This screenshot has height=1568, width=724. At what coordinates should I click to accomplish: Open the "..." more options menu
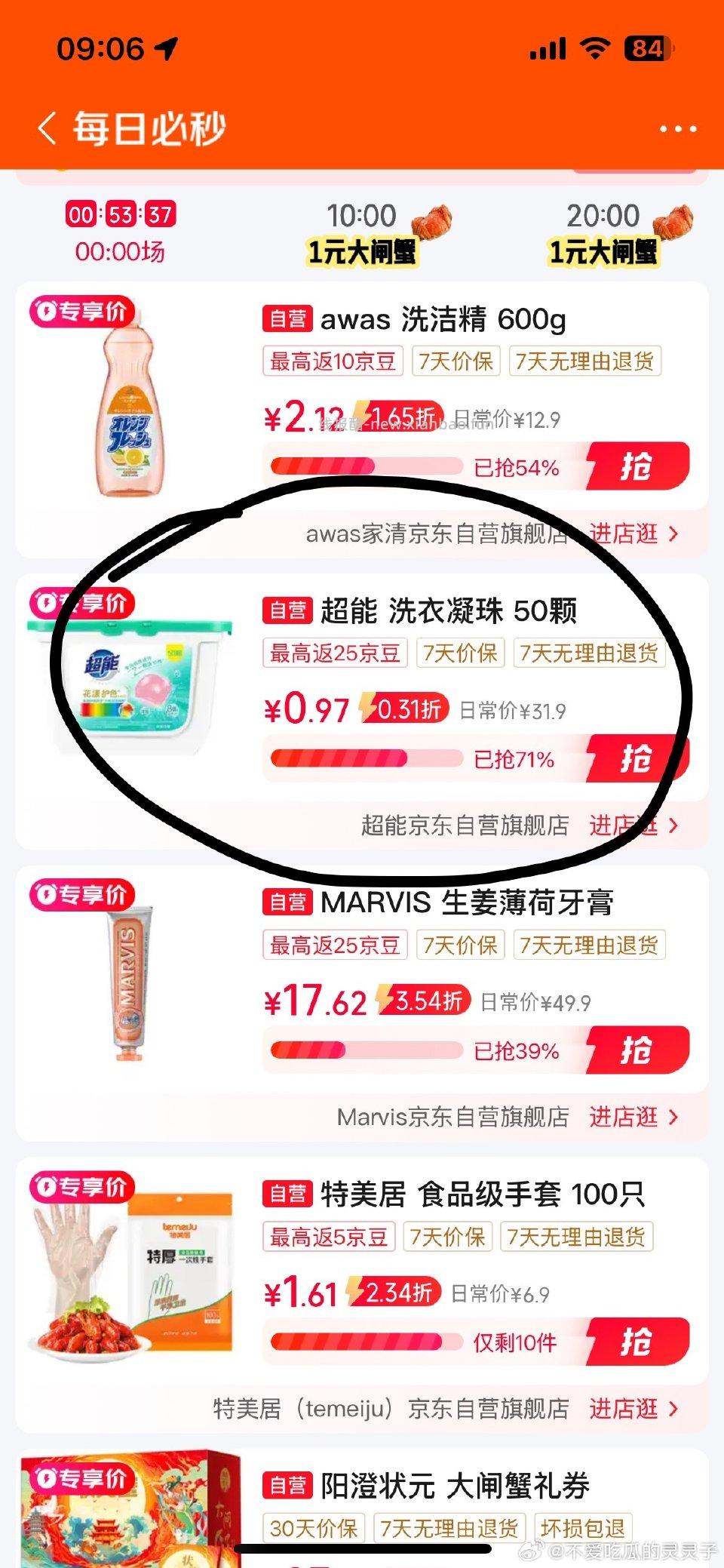pyautogui.click(x=677, y=128)
